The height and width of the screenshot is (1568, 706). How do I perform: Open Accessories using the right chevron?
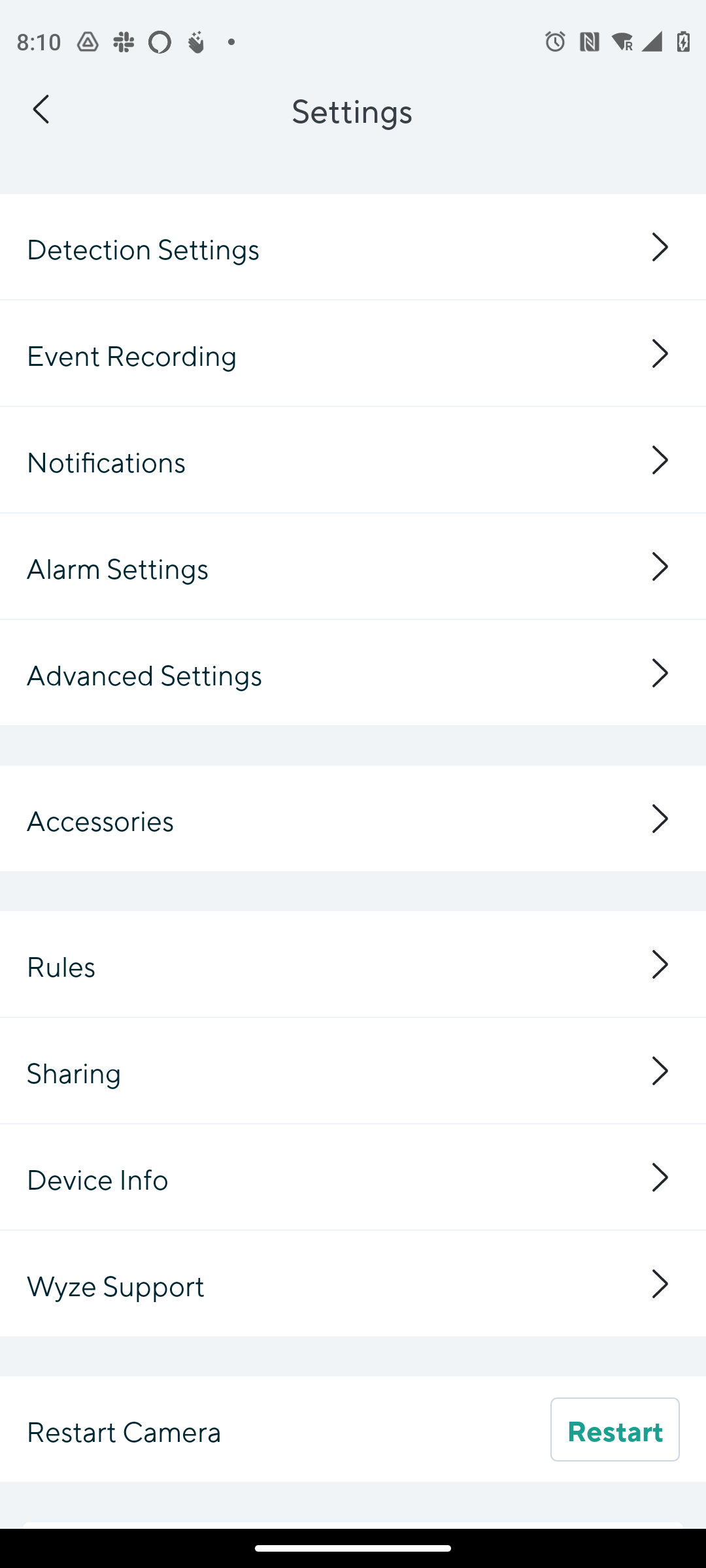coord(660,819)
